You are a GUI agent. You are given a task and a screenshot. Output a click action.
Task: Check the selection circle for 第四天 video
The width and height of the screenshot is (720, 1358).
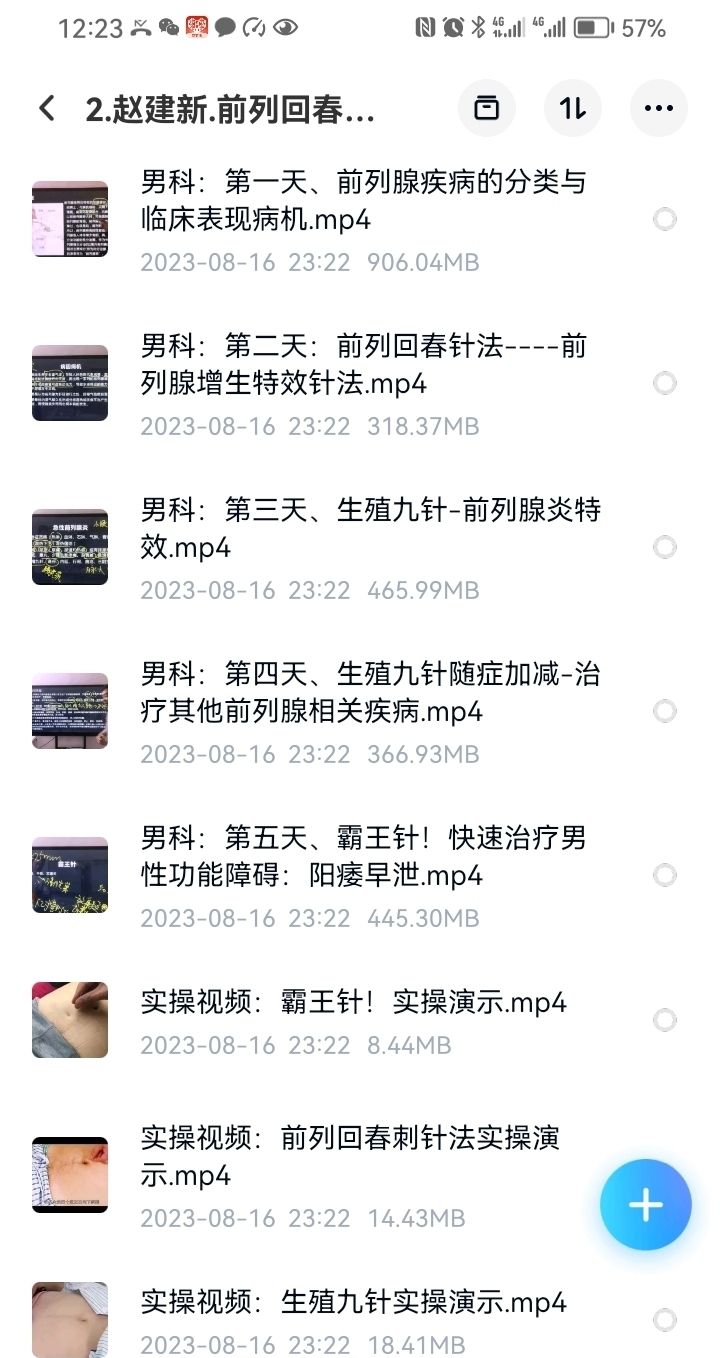click(665, 711)
